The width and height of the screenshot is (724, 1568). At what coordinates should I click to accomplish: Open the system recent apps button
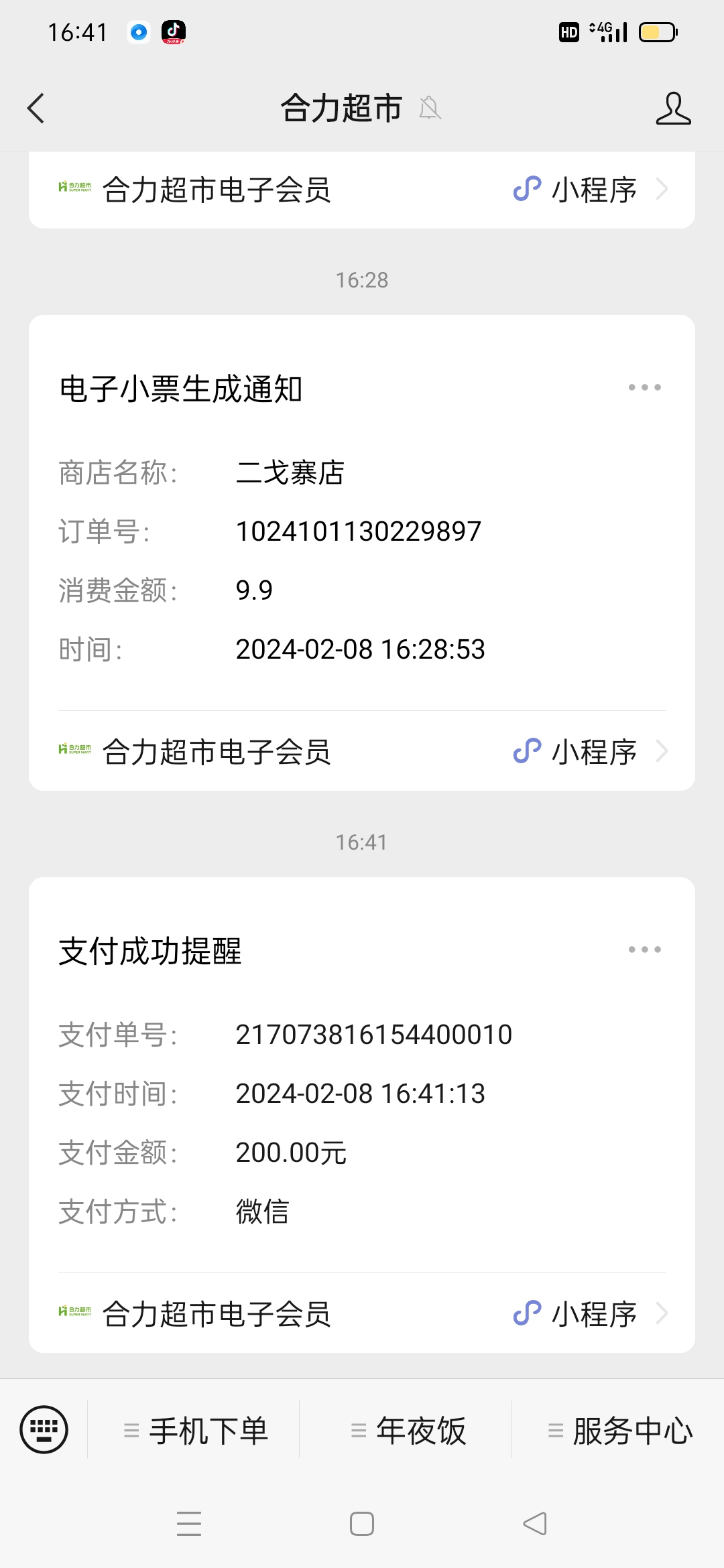coord(189,1524)
